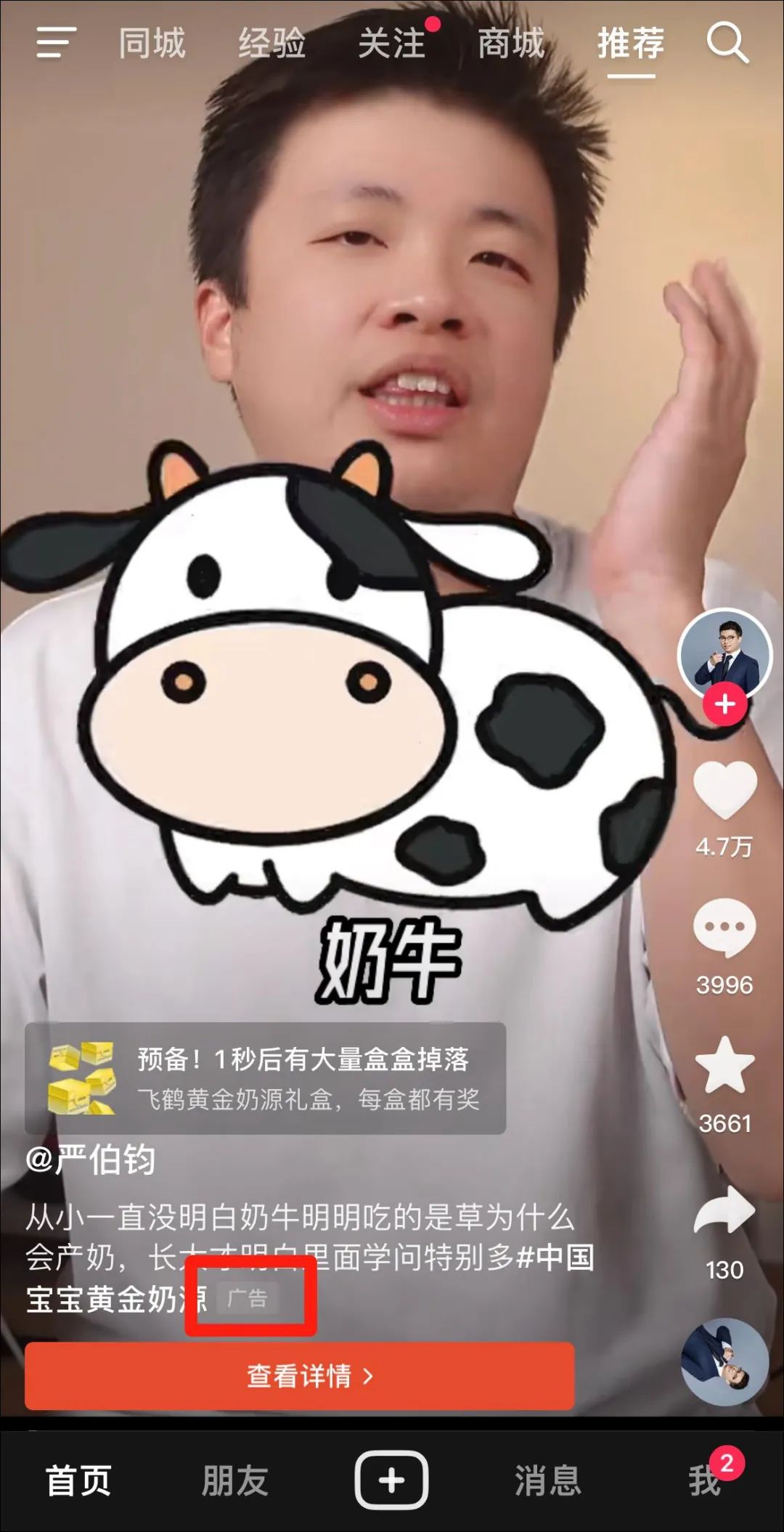Image resolution: width=784 pixels, height=1532 pixels.
Task: Select the 推荐 tab
Action: 630,44
